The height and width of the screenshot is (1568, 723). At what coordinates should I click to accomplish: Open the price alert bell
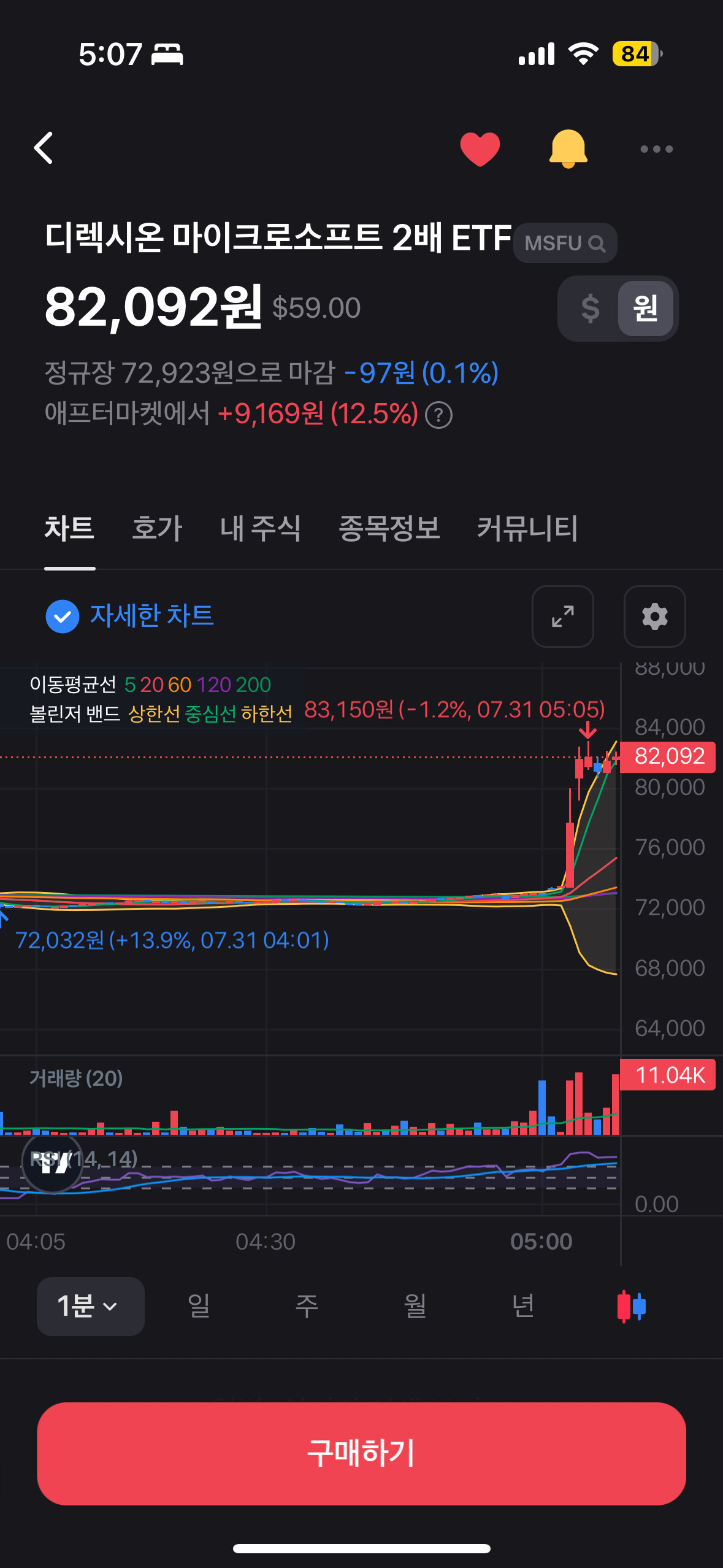(x=568, y=148)
